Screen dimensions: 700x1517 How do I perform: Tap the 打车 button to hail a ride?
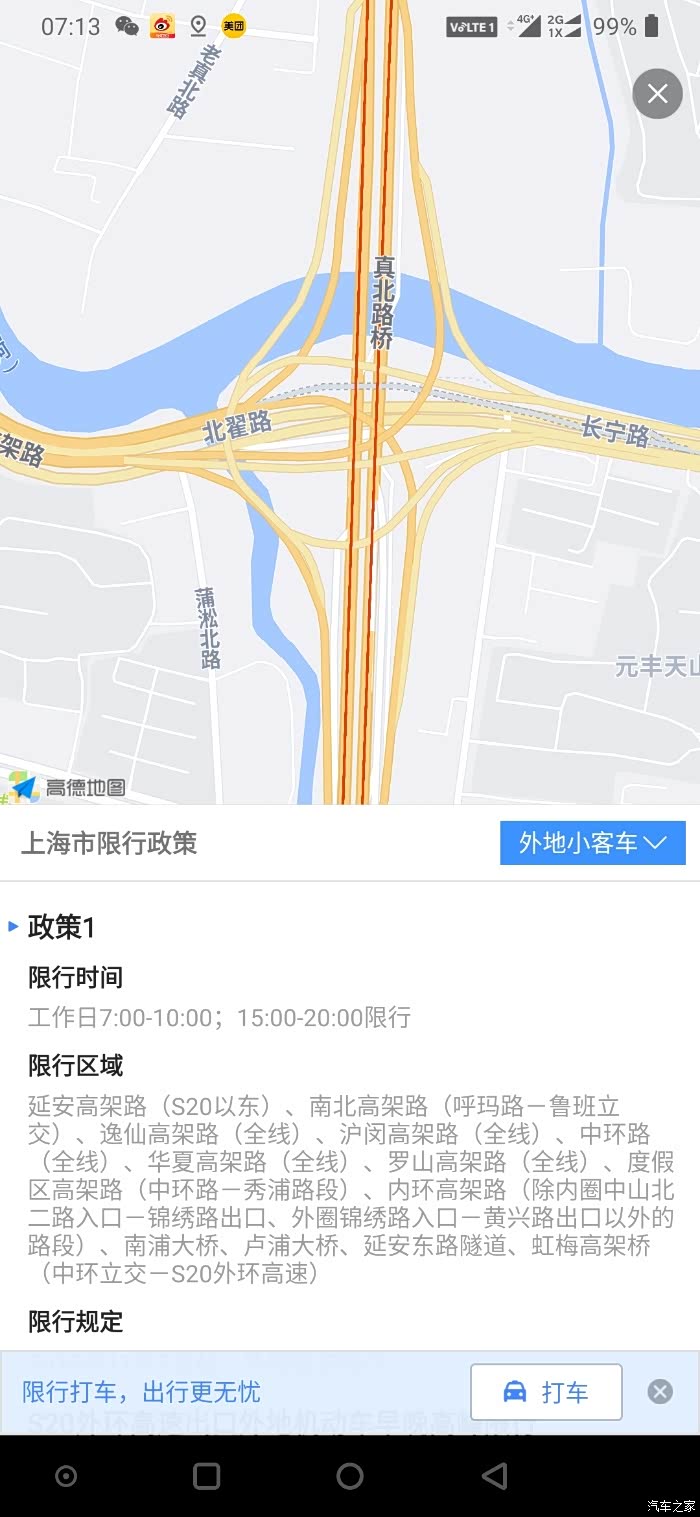546,1391
